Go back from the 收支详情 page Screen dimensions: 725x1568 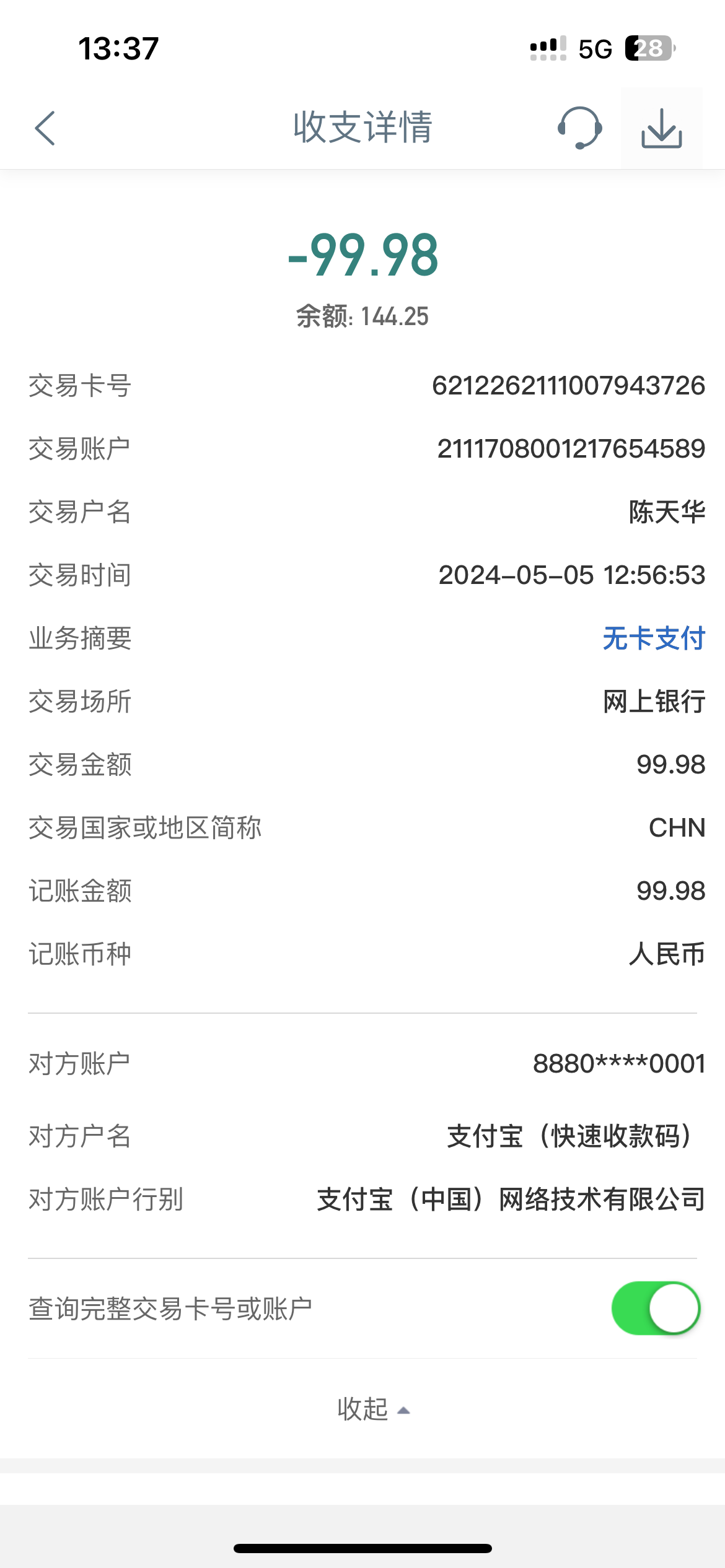[45, 128]
